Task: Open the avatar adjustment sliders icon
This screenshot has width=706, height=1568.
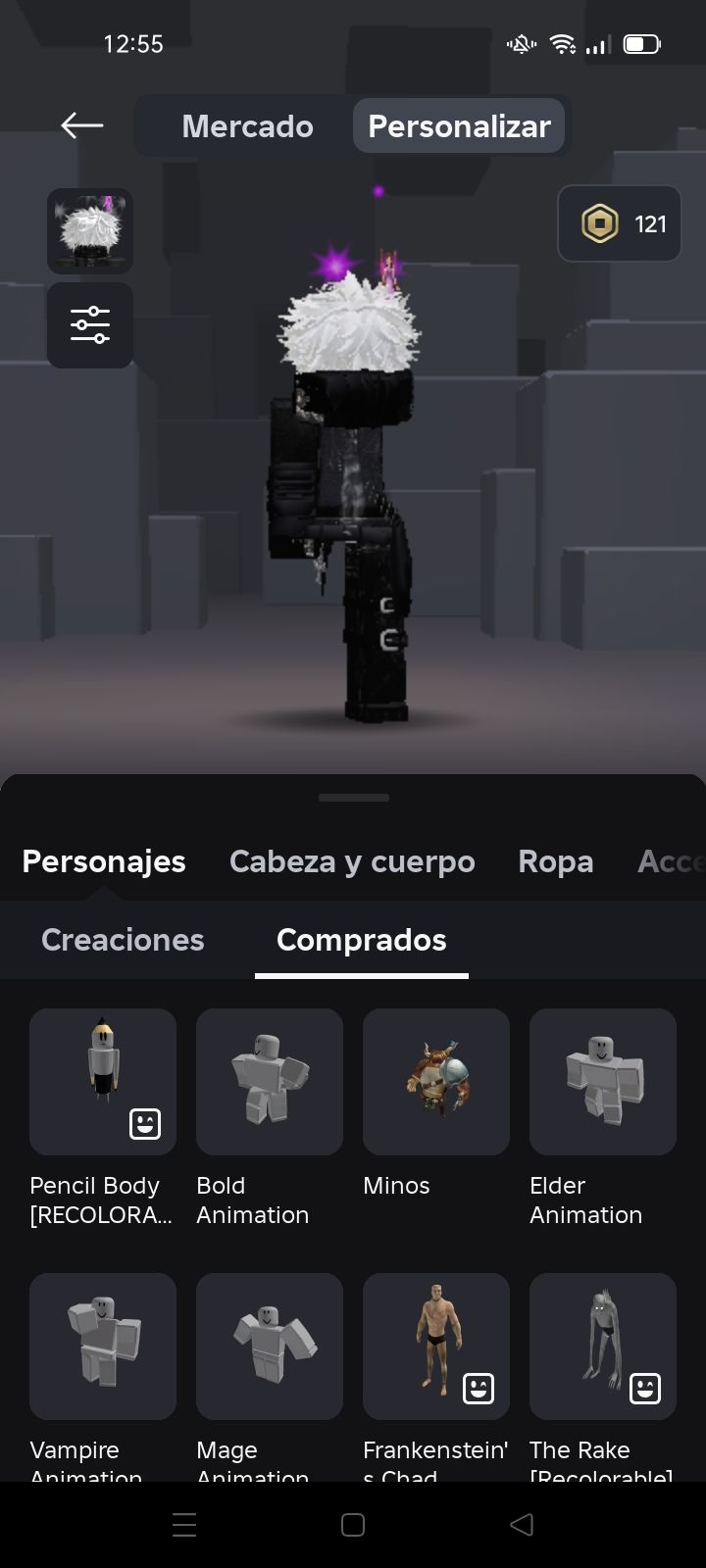Action: point(90,325)
